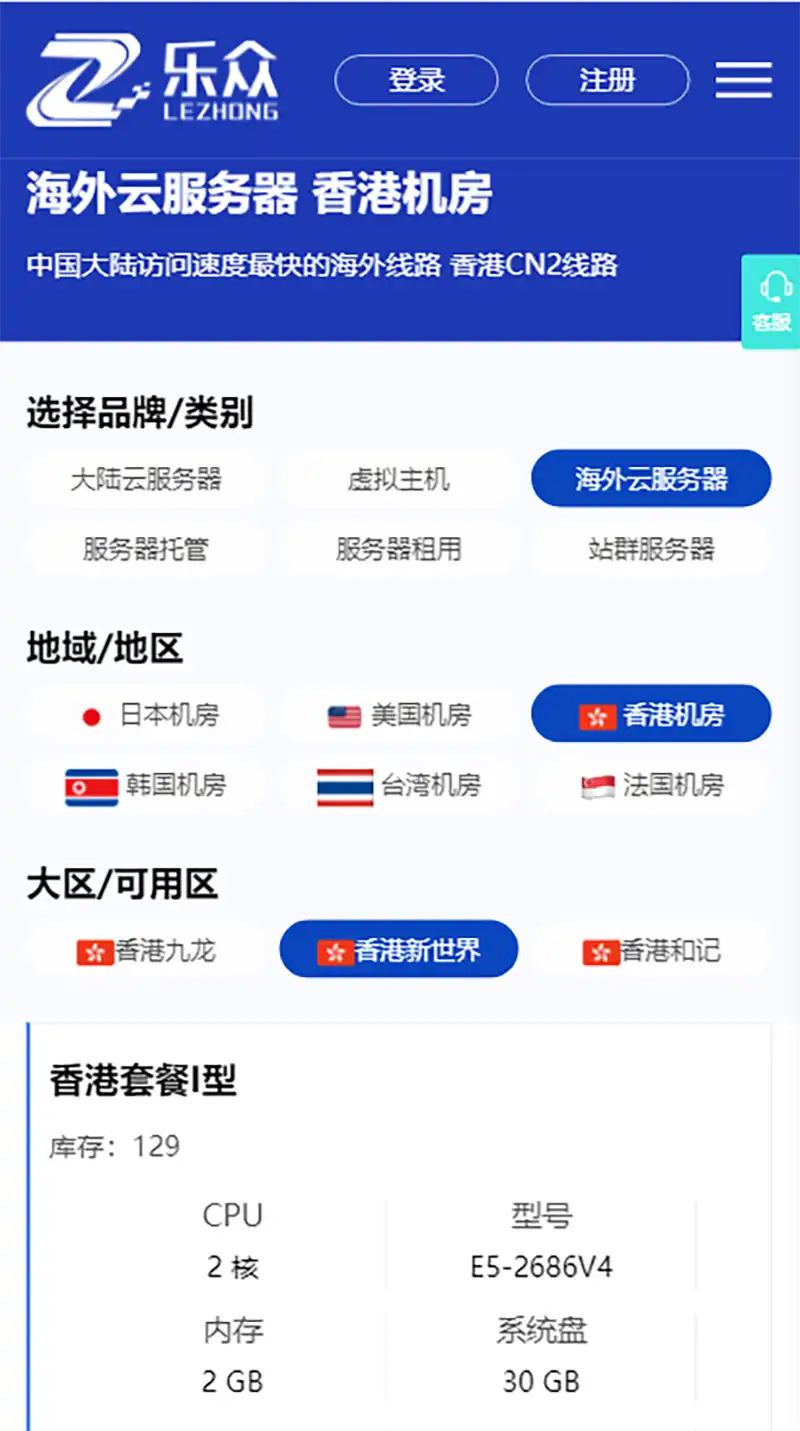Image resolution: width=800 pixels, height=1431 pixels.
Task: Switch region to 台湾机房
Action: point(398,785)
